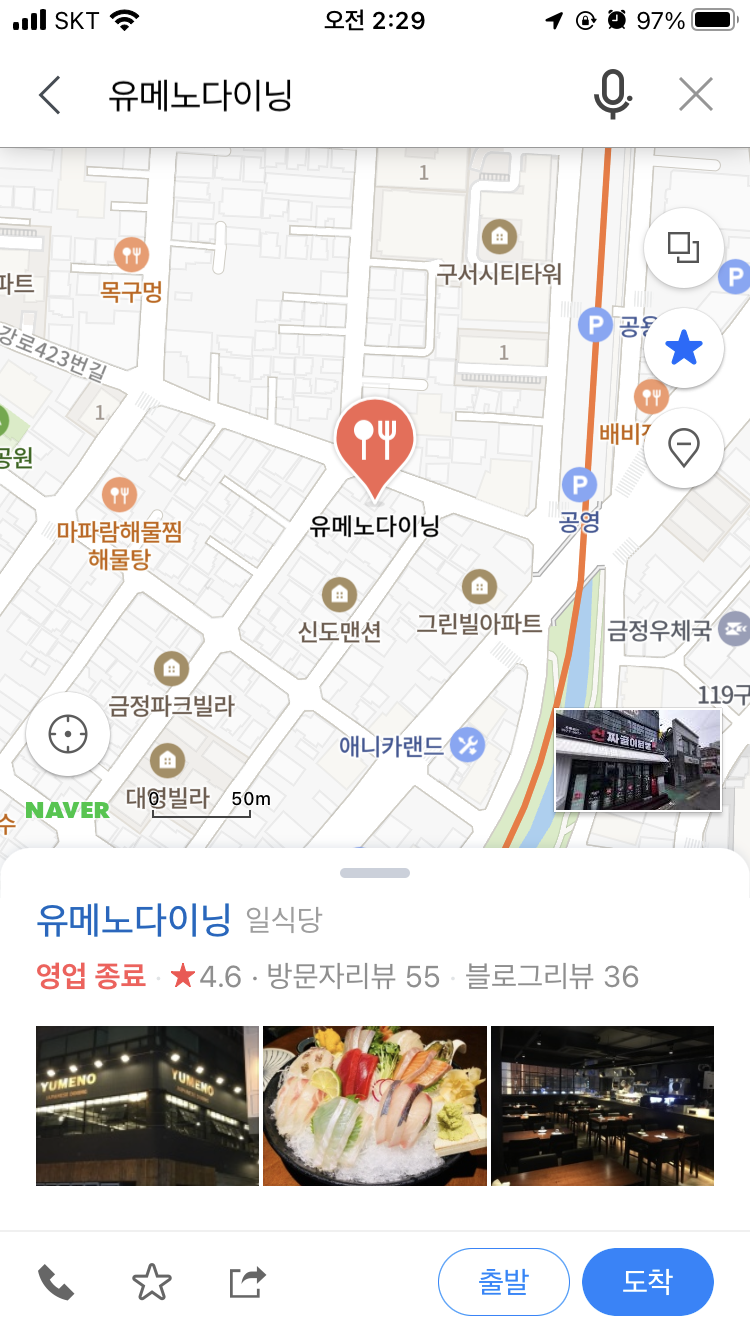The height and width of the screenshot is (1334, 750).
Task: Set as destination with 도착 button
Action: pyautogui.click(x=647, y=1282)
